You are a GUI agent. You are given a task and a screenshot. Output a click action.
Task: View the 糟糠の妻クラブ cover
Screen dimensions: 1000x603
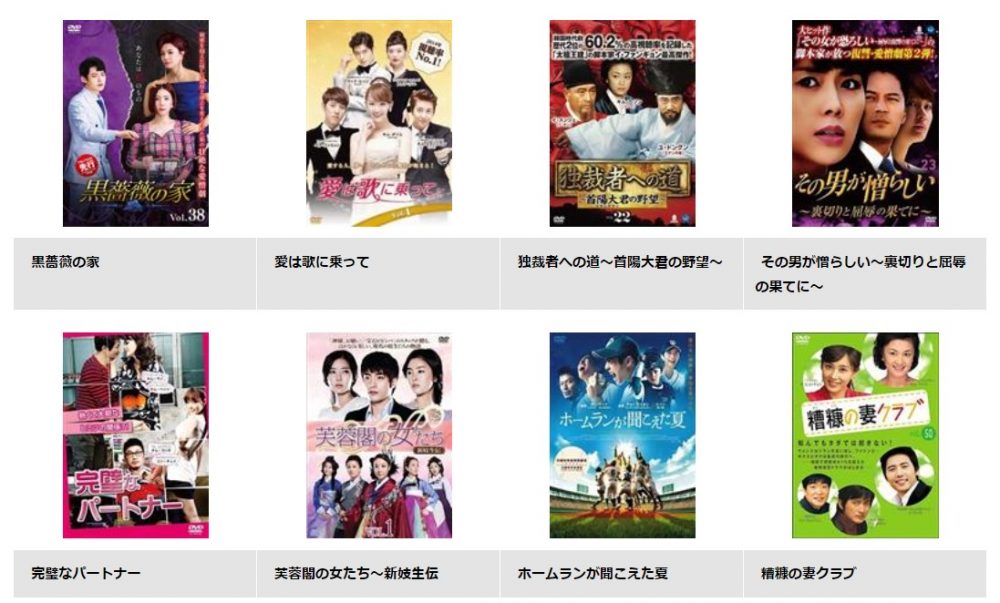pyautogui.click(x=865, y=435)
